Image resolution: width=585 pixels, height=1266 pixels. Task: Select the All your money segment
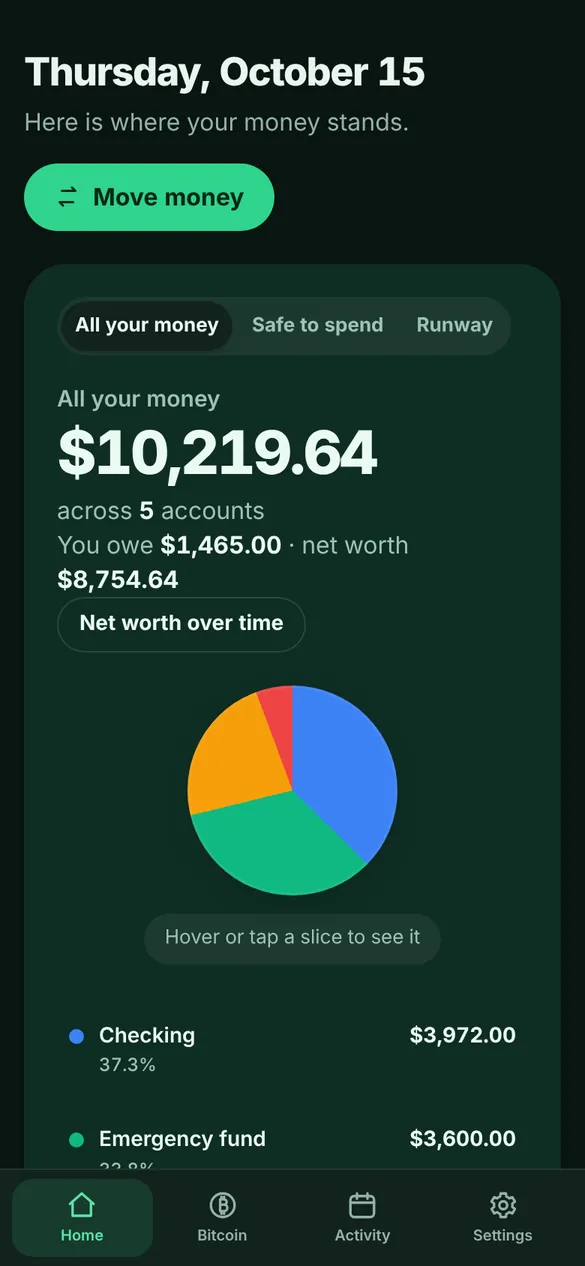coord(146,325)
